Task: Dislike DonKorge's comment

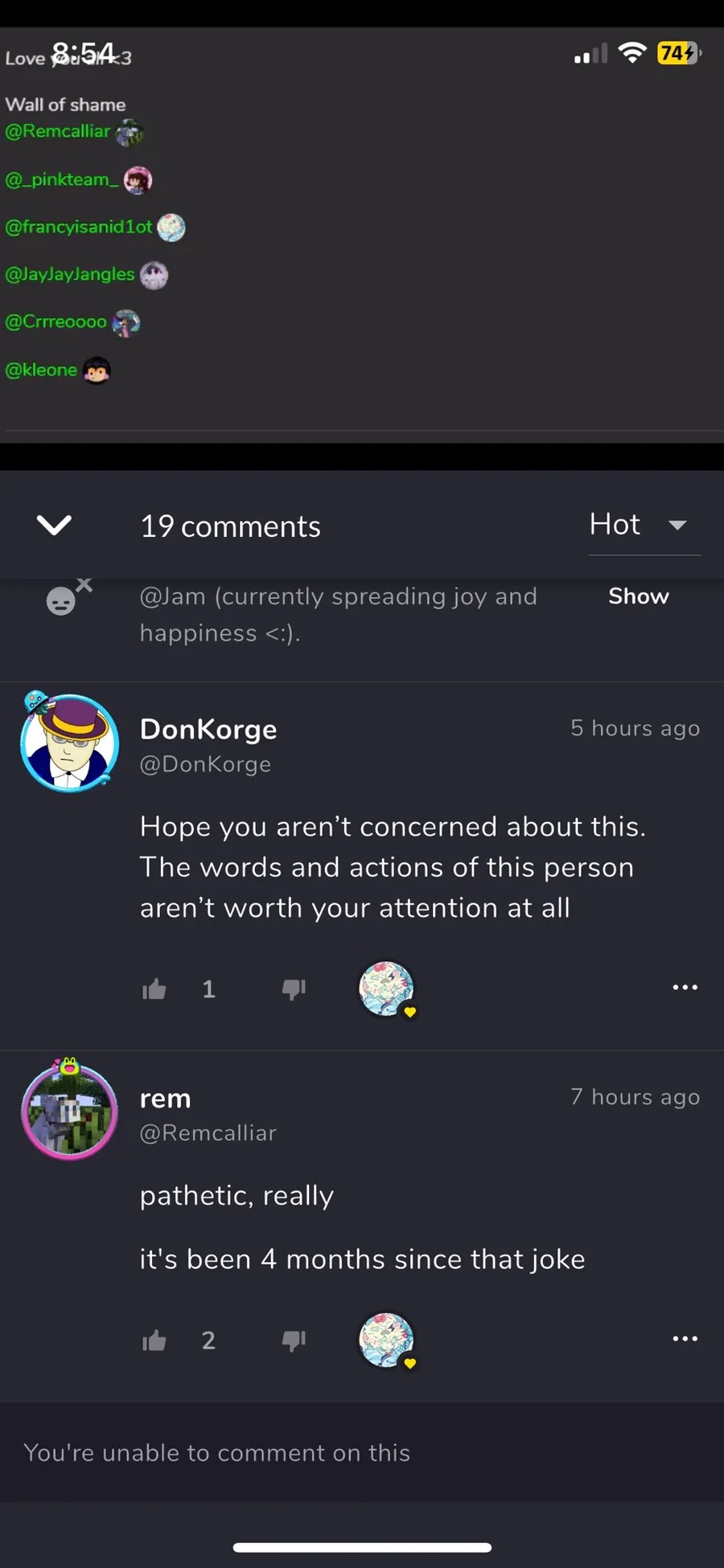Action: (294, 988)
